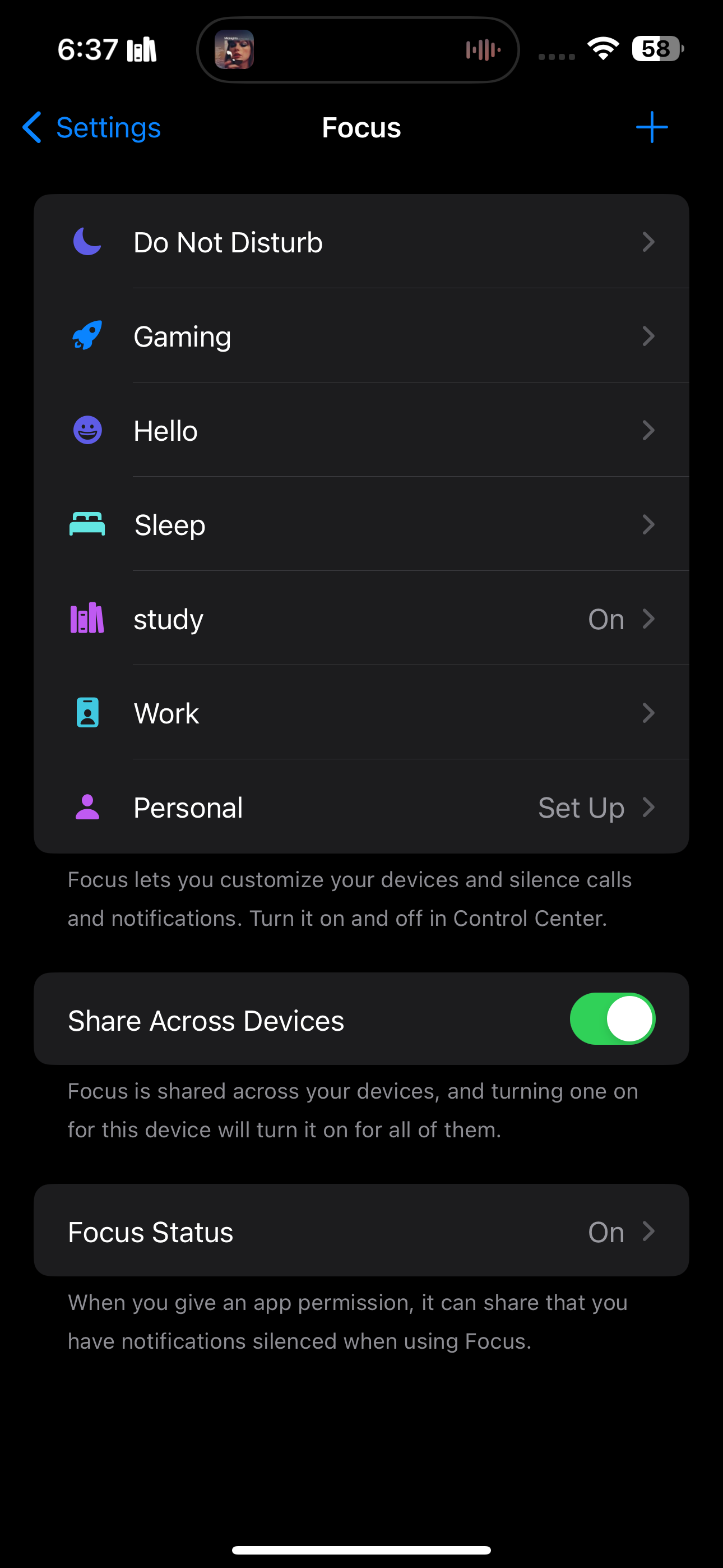Open Sleep focus via the bed icon
The width and height of the screenshot is (723, 1568).
(87, 524)
